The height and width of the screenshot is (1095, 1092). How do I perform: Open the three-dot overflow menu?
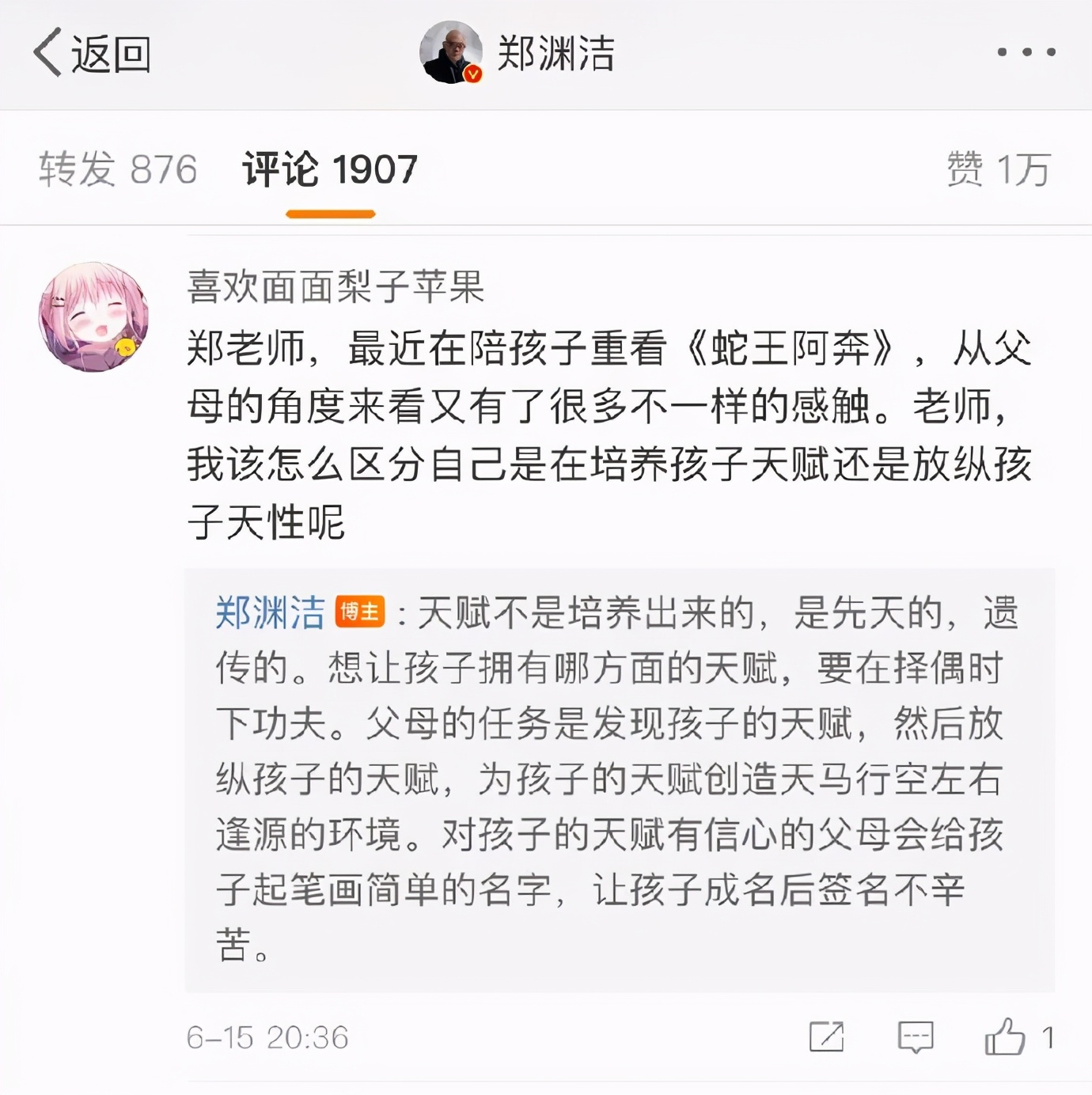click(x=1026, y=52)
